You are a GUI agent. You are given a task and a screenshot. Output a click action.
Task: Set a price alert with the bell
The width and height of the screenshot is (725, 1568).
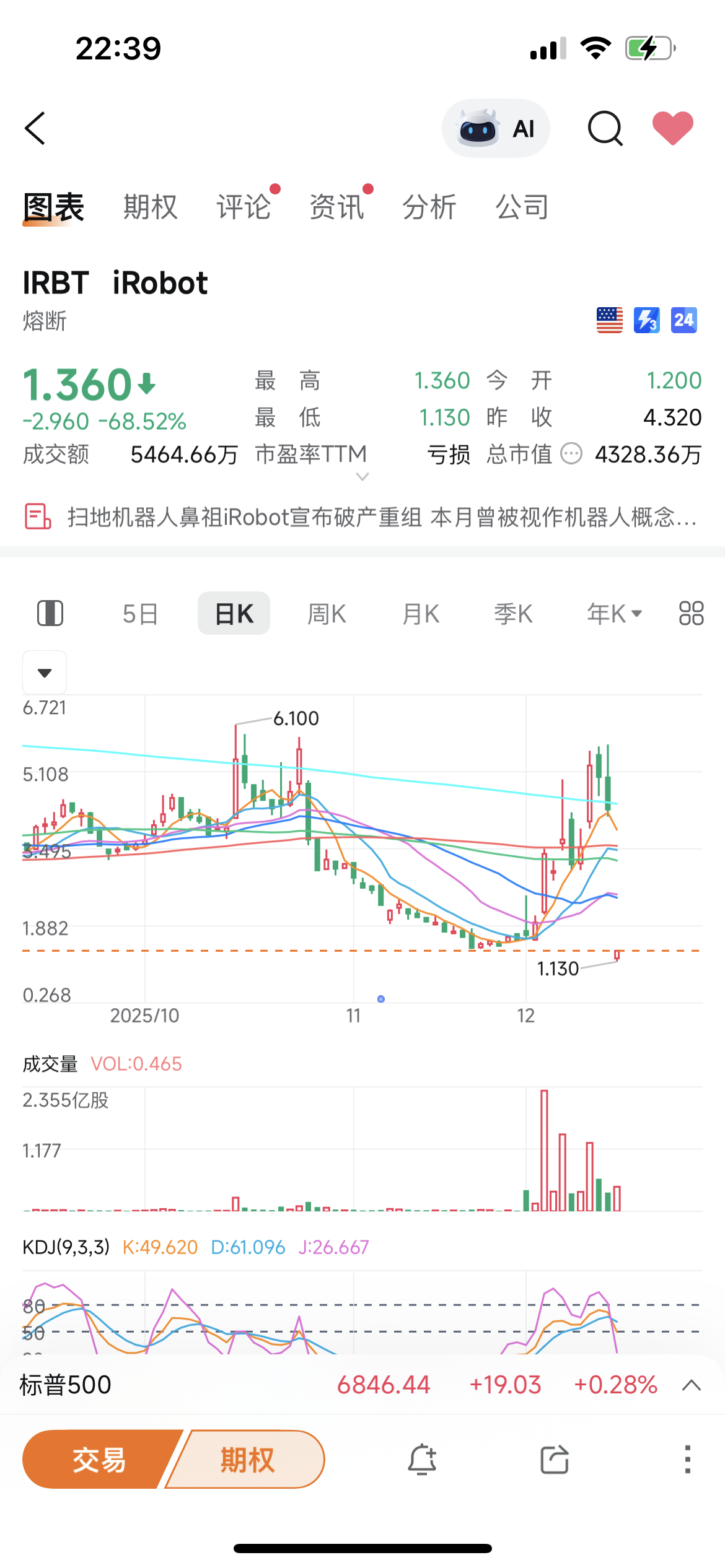(422, 1460)
